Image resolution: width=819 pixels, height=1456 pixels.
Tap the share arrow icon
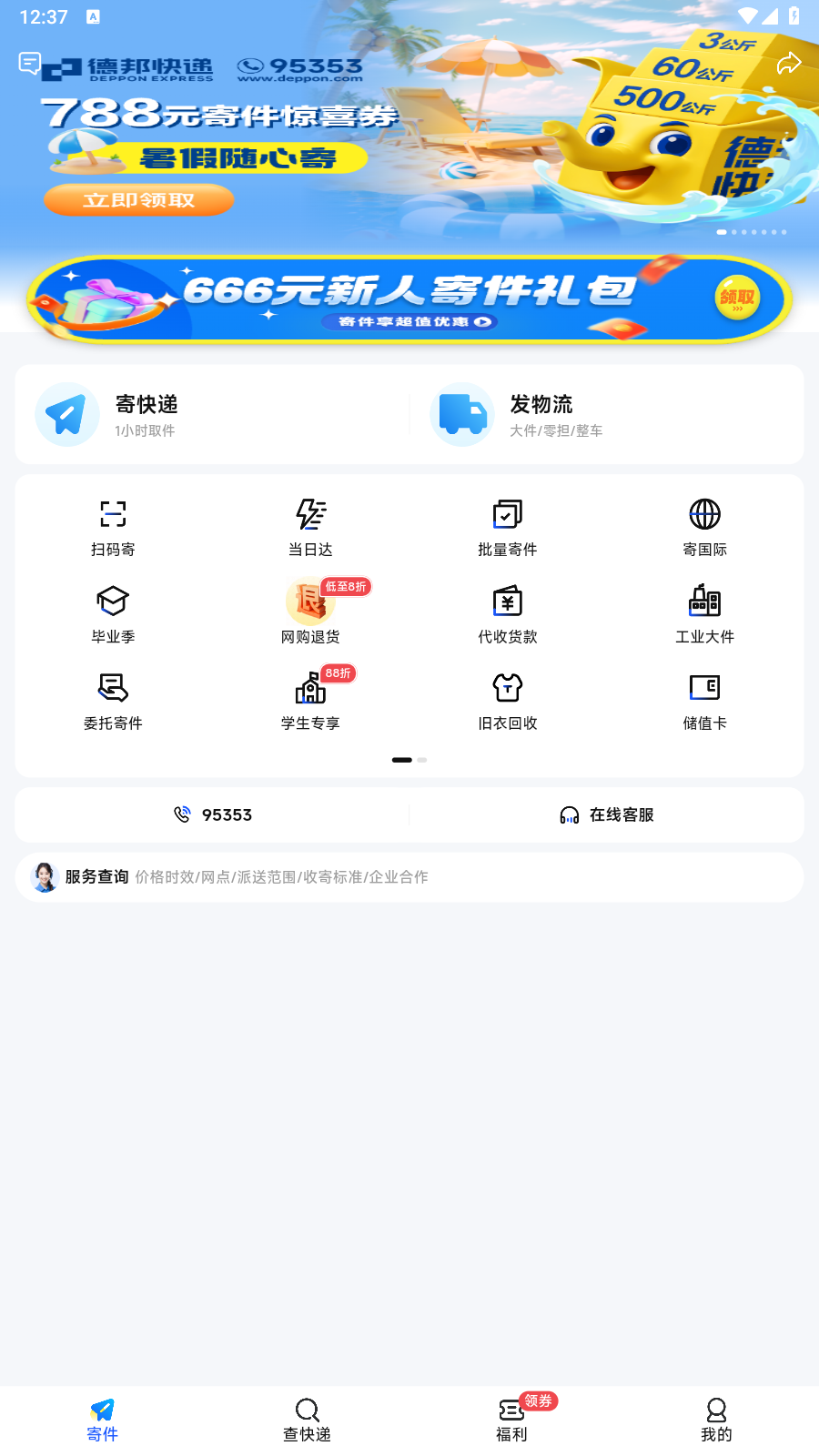click(x=788, y=63)
